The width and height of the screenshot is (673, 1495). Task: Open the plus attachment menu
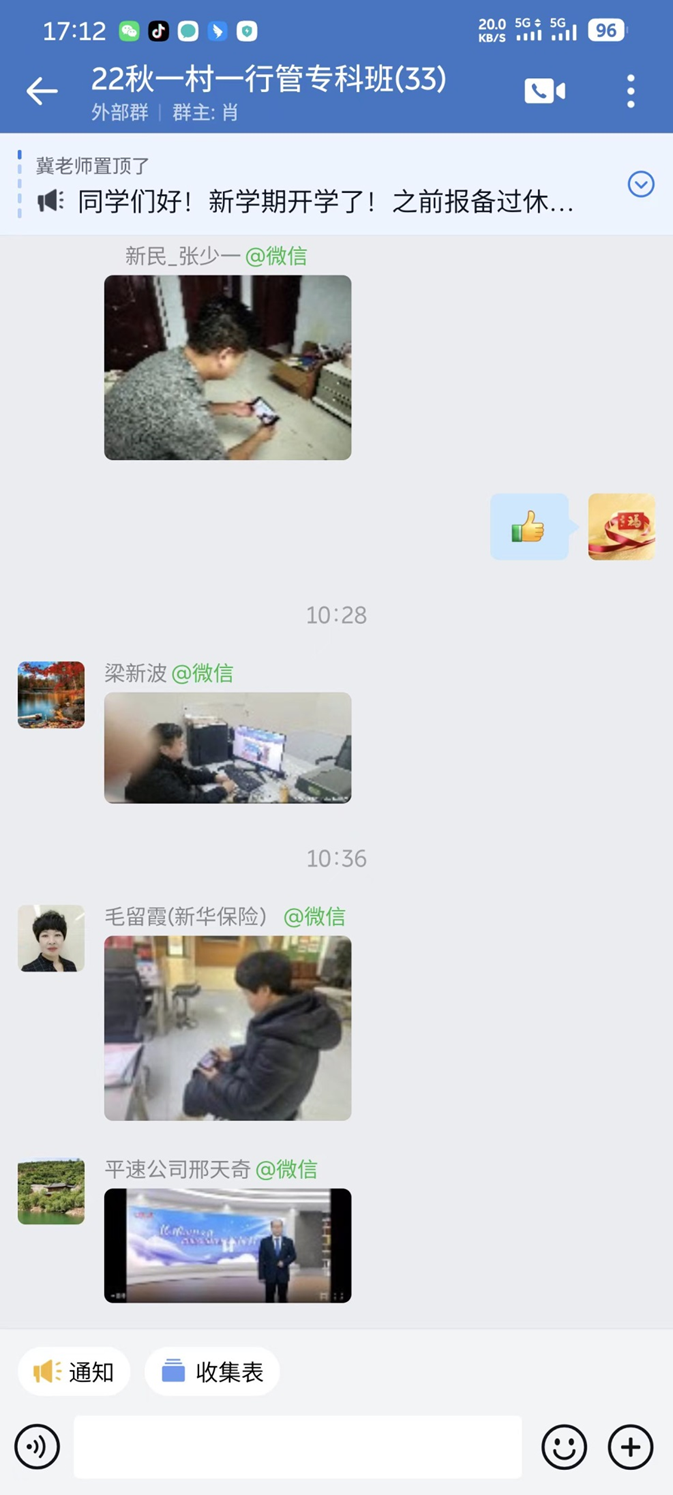pyautogui.click(x=630, y=1446)
